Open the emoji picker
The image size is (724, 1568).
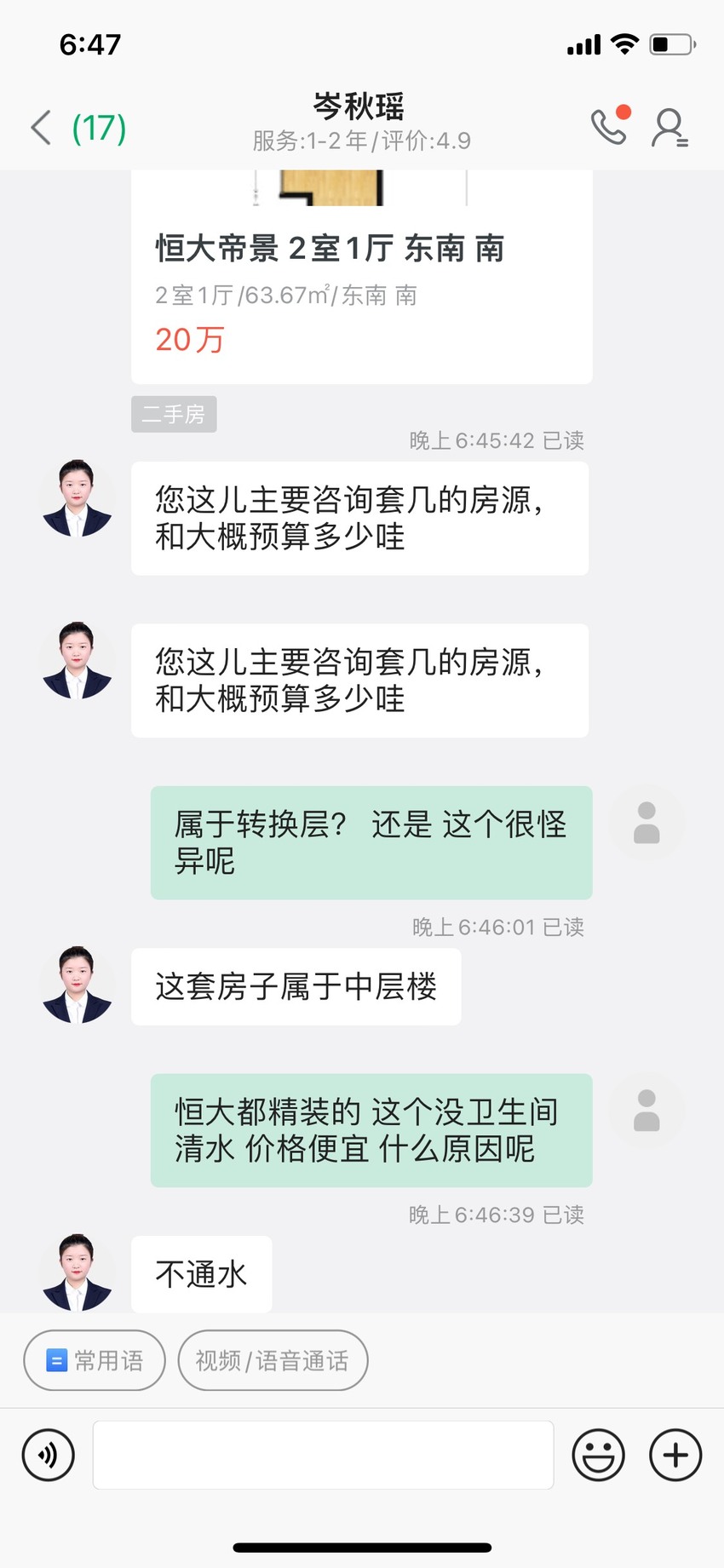point(598,1455)
